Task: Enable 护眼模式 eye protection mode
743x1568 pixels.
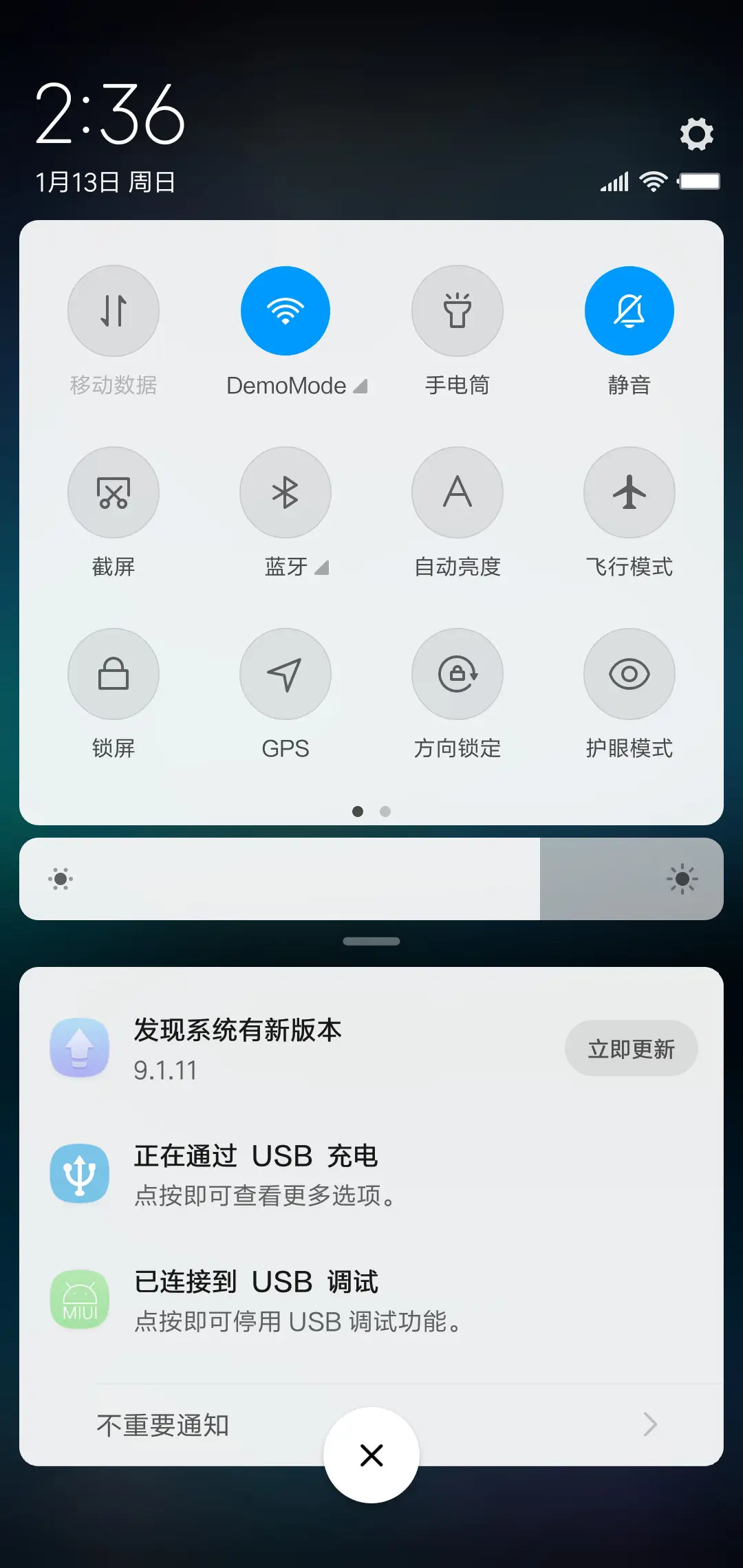Action: [x=629, y=674]
